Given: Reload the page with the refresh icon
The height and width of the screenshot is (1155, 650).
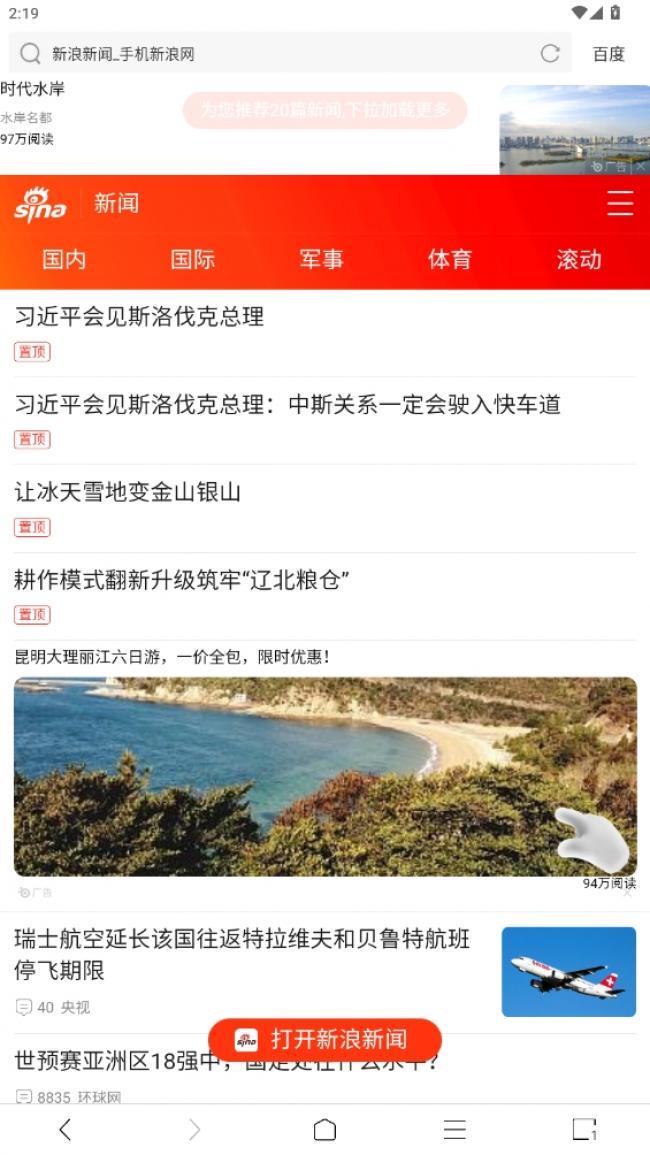Looking at the screenshot, I should coord(550,54).
